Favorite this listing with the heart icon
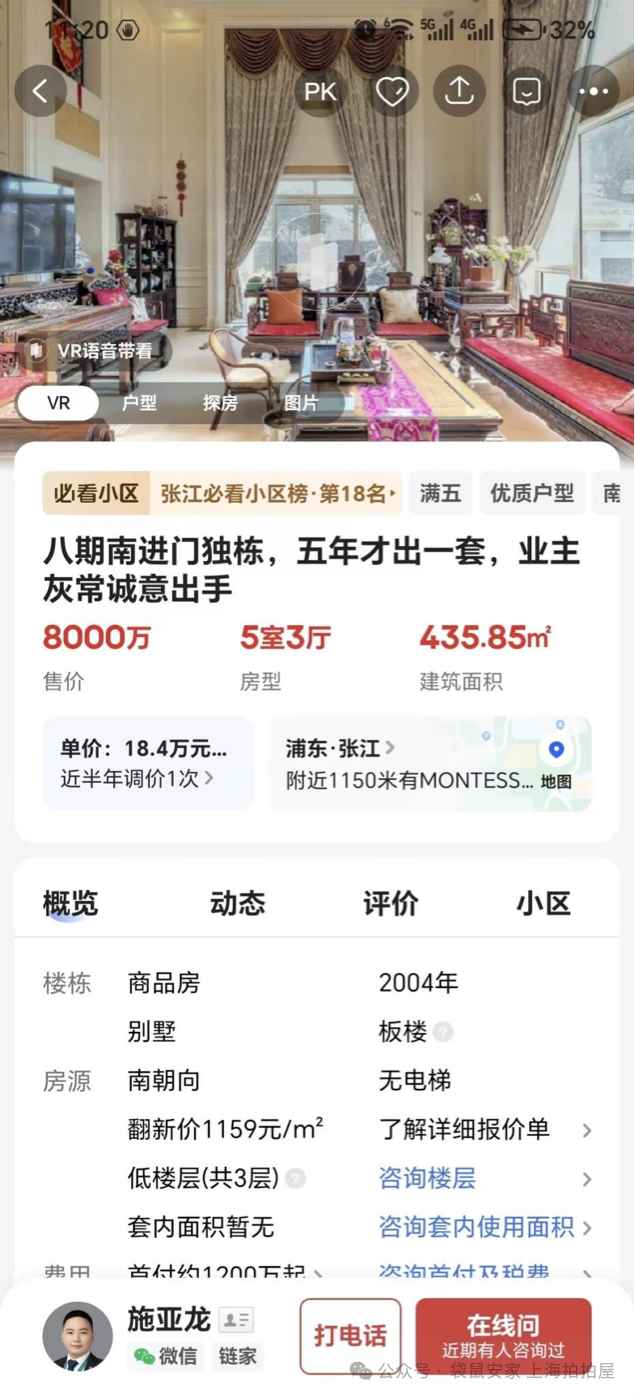The height and width of the screenshot is (1396, 635). [391, 91]
